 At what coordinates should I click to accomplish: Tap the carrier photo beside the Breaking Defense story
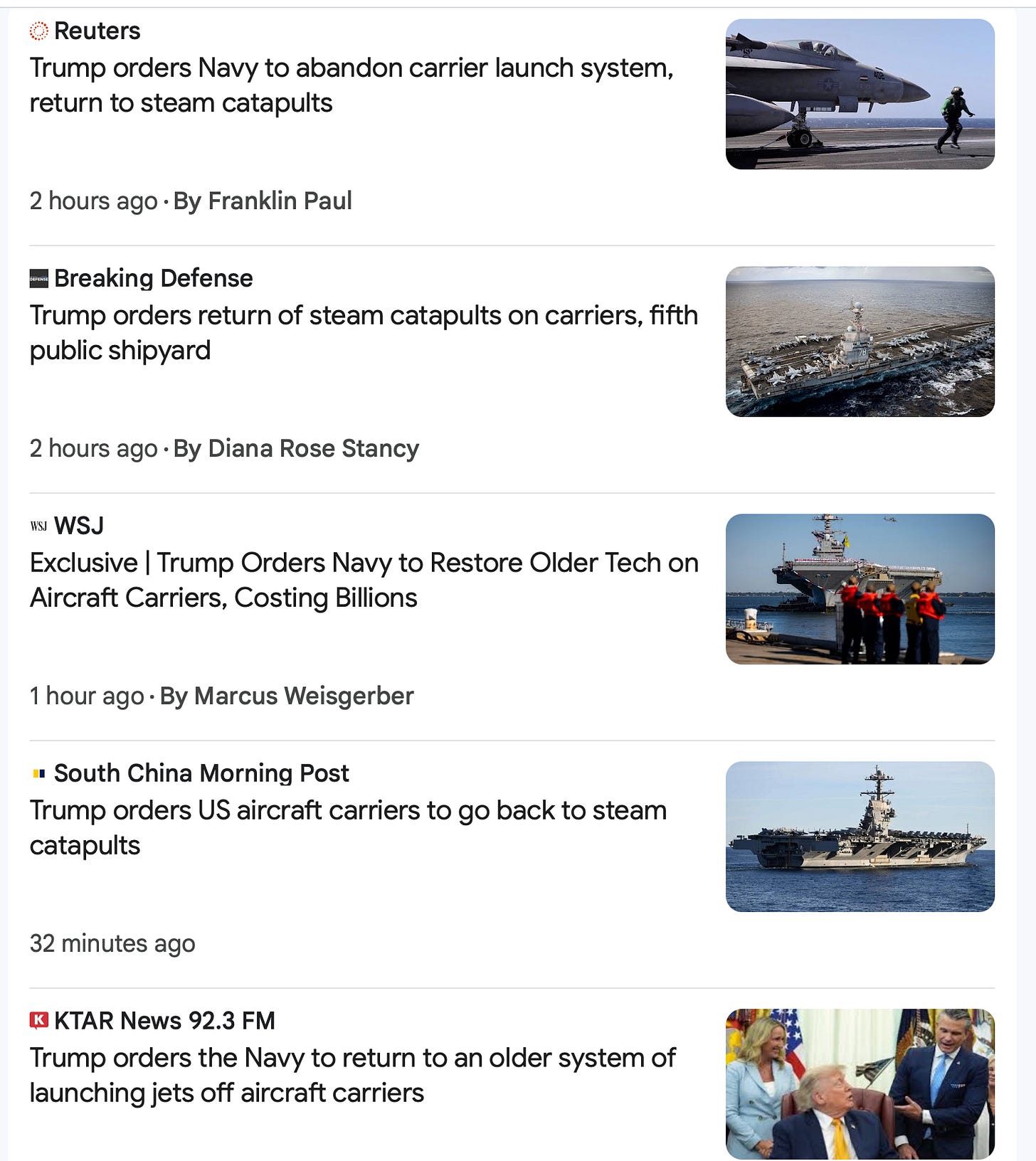[860, 341]
